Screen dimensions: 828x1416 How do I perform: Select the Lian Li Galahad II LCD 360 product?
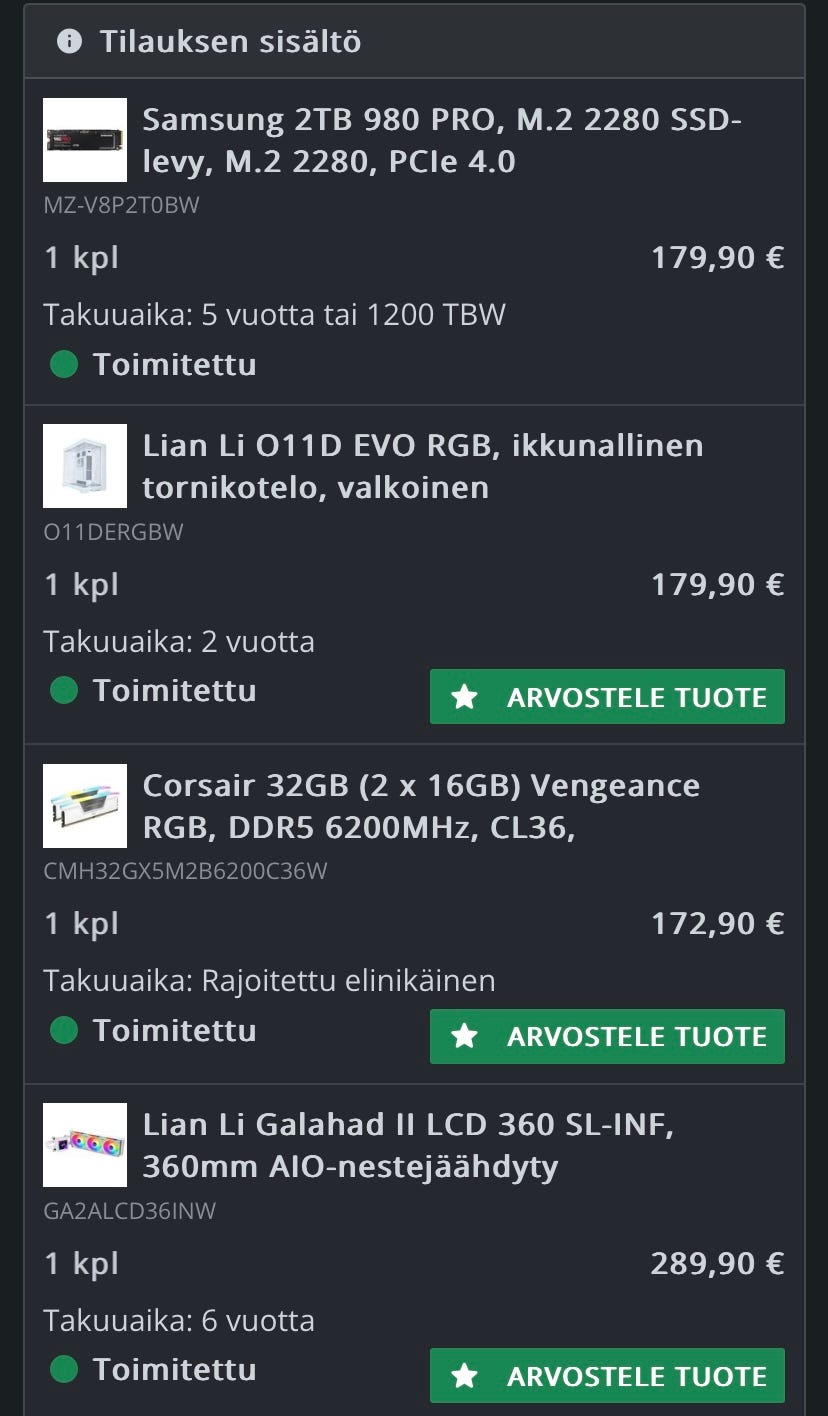408,1145
